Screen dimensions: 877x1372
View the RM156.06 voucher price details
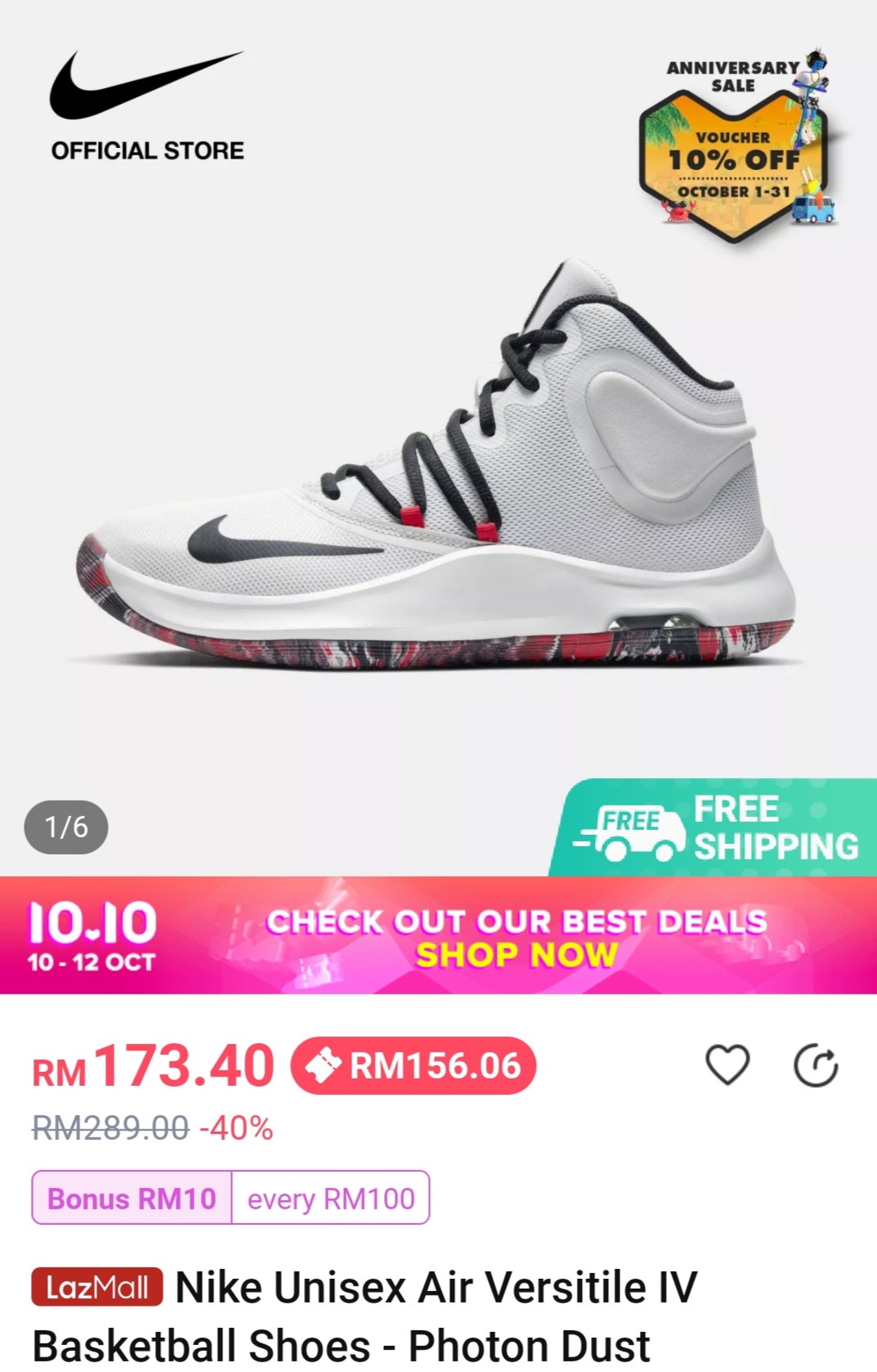(x=414, y=1065)
